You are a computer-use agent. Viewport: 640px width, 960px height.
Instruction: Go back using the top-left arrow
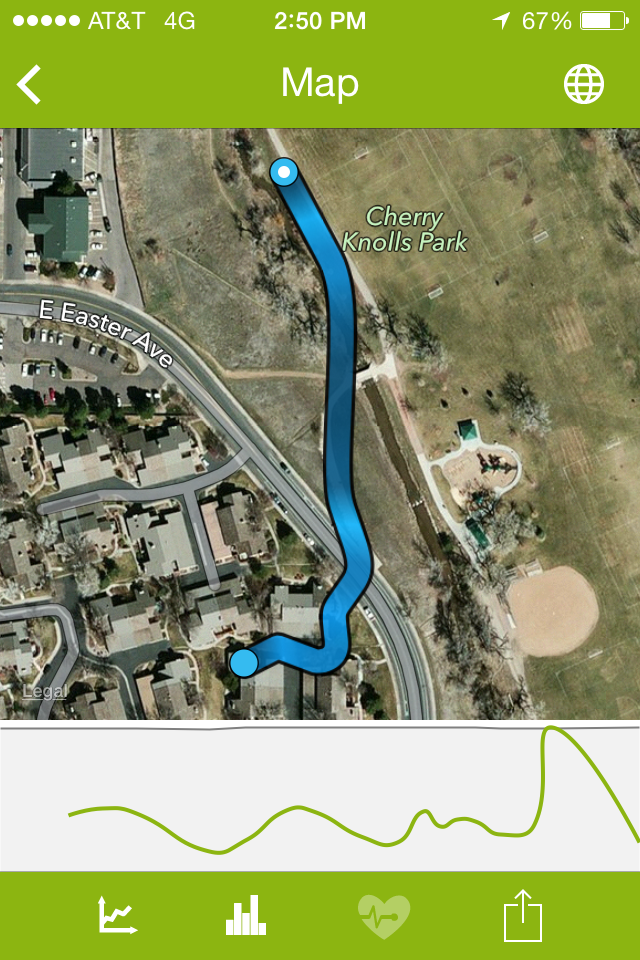[x=30, y=85]
